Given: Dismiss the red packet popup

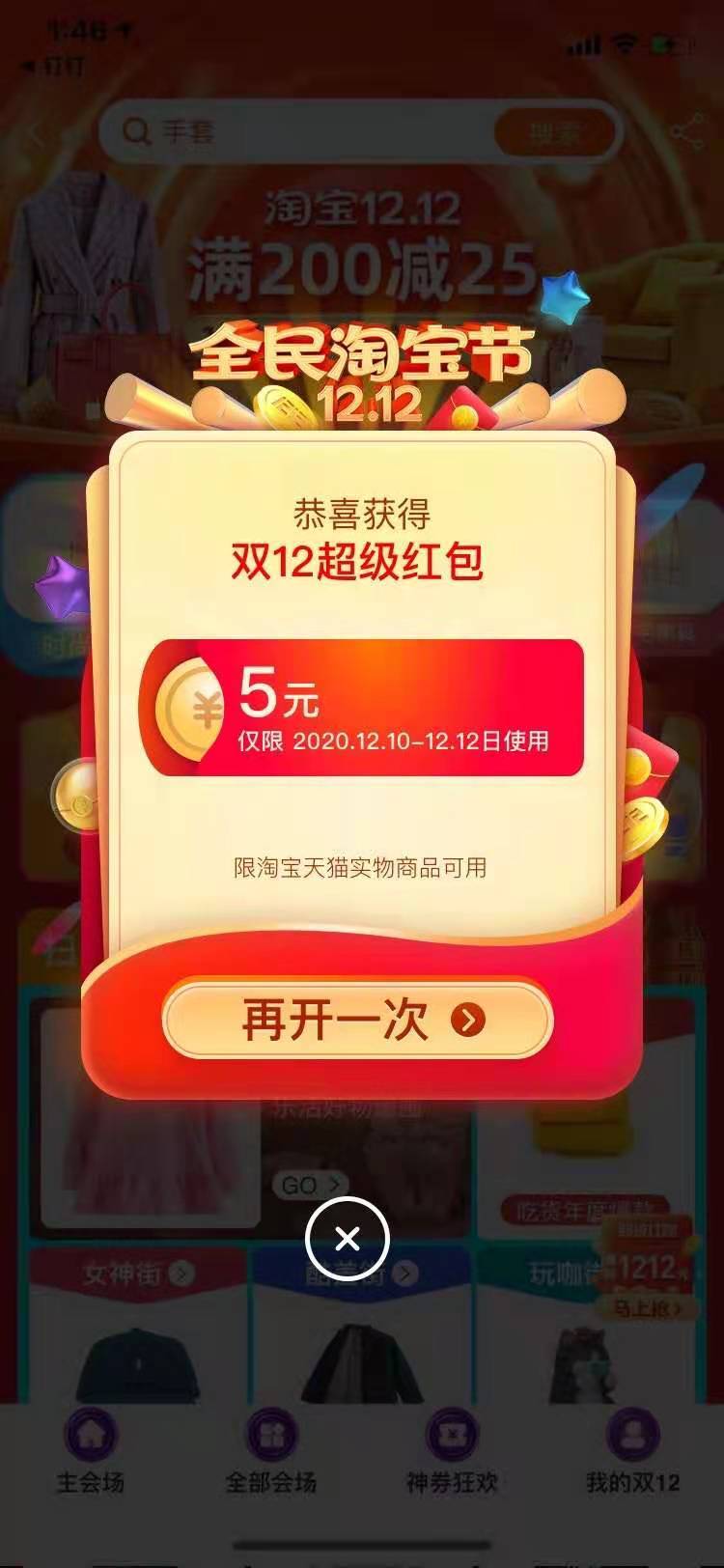Looking at the screenshot, I should tap(348, 1239).
